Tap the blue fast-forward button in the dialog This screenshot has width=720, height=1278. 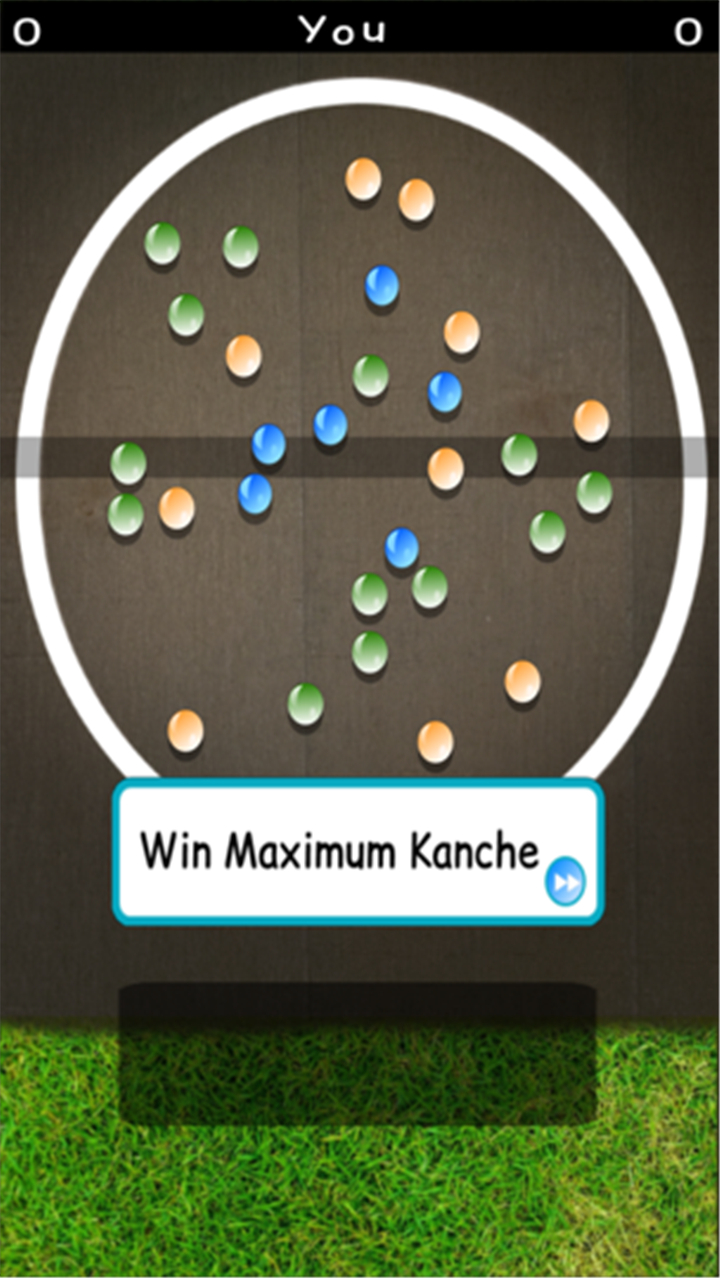[565, 884]
